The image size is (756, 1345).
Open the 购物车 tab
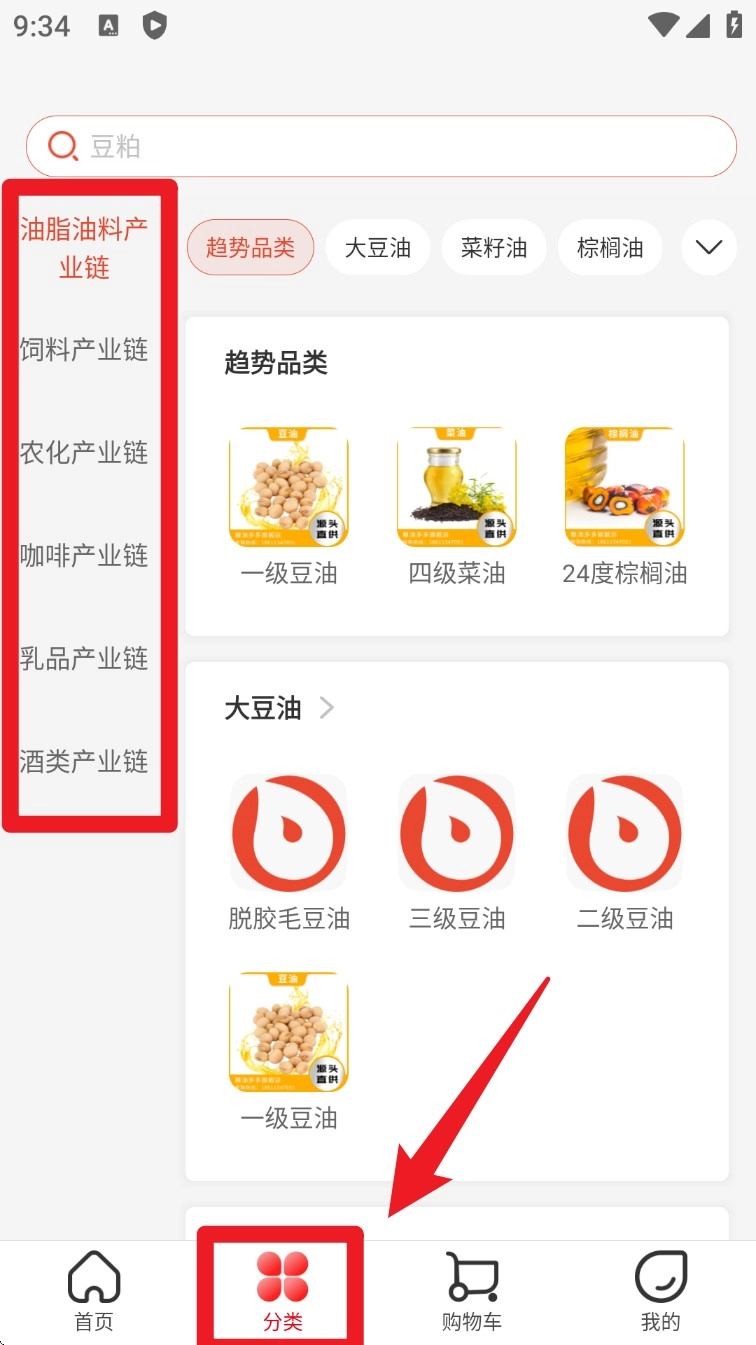click(471, 1291)
